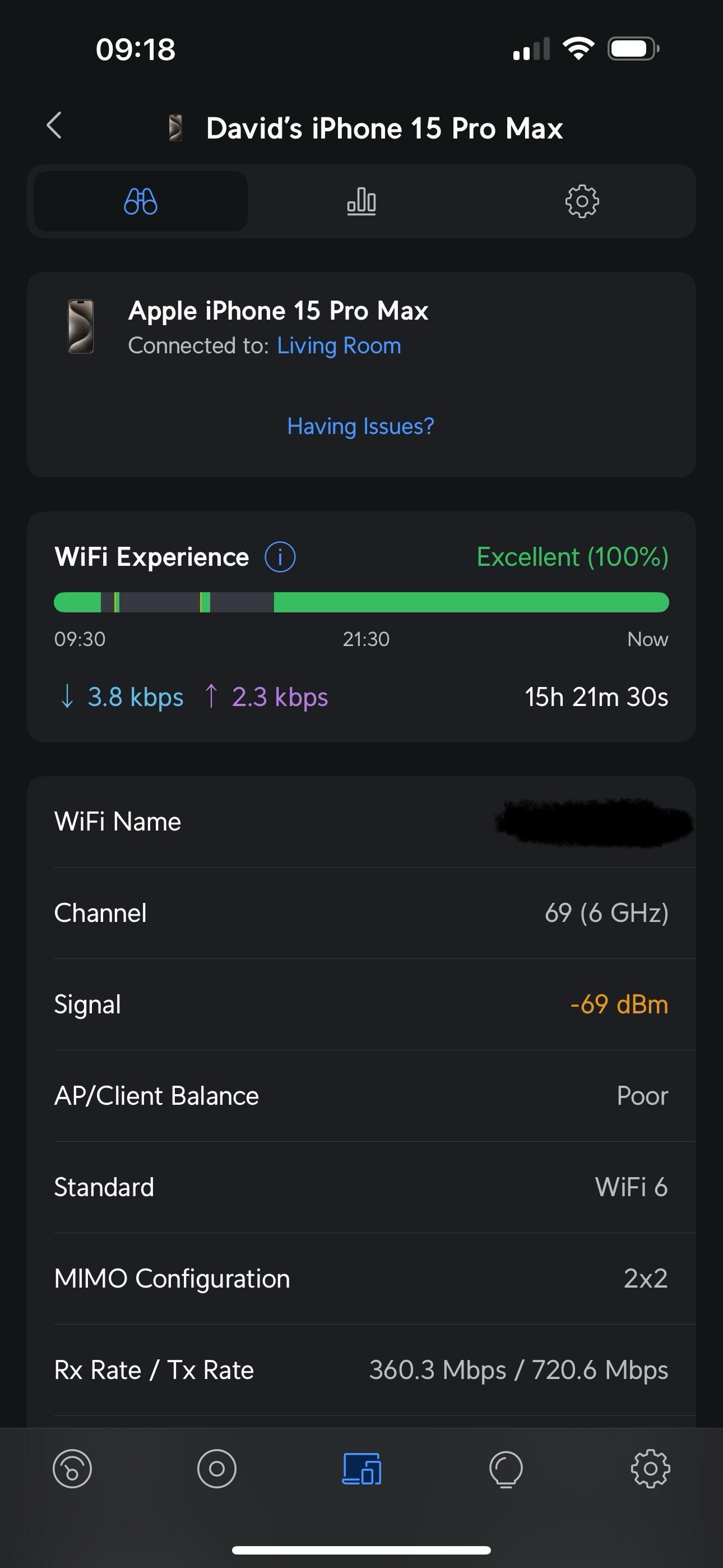Select the client devices bottom tab
The width and height of the screenshot is (723, 1568).
pyautogui.click(x=361, y=1469)
